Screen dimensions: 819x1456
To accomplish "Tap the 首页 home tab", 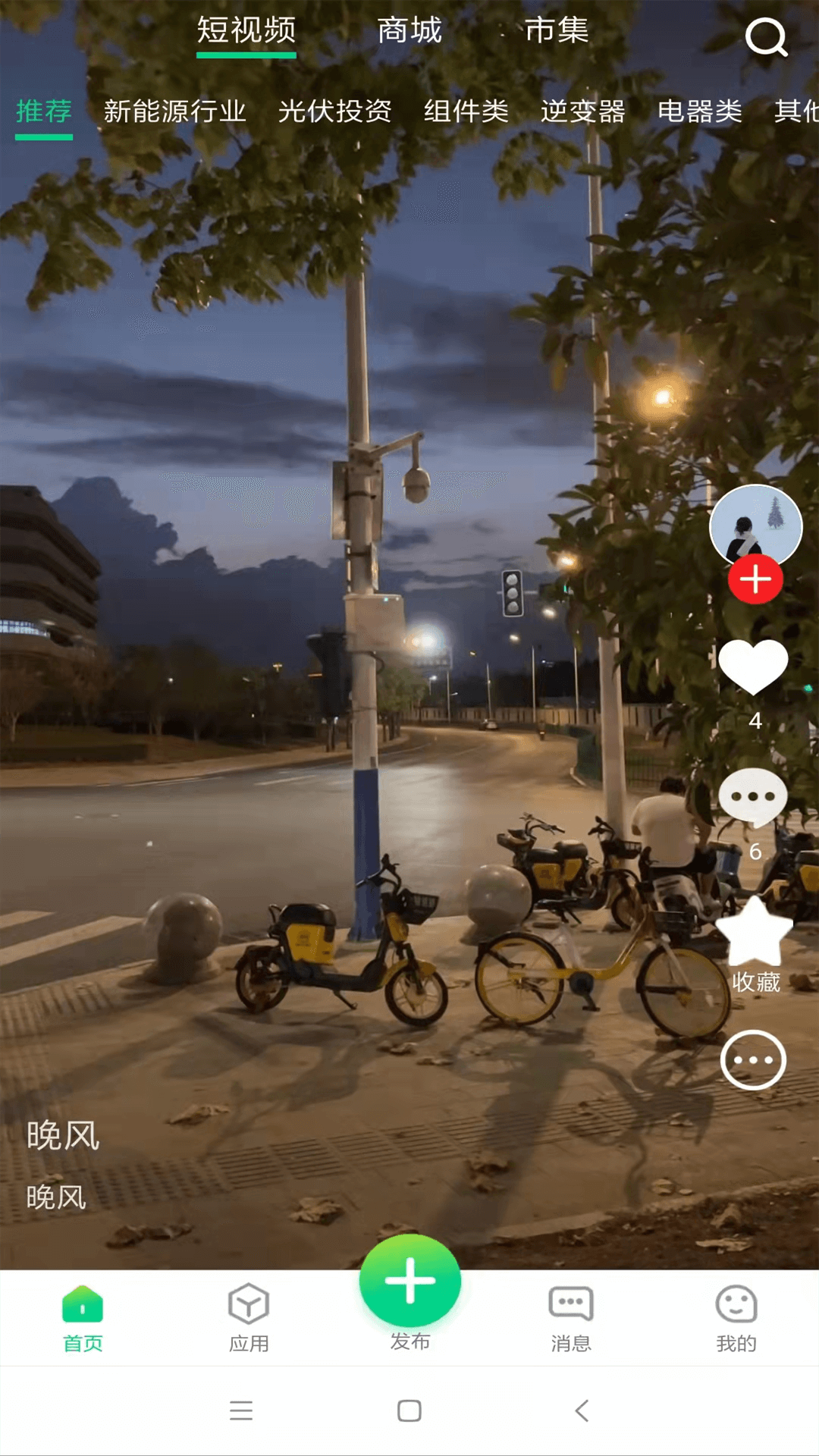I will (x=83, y=1316).
